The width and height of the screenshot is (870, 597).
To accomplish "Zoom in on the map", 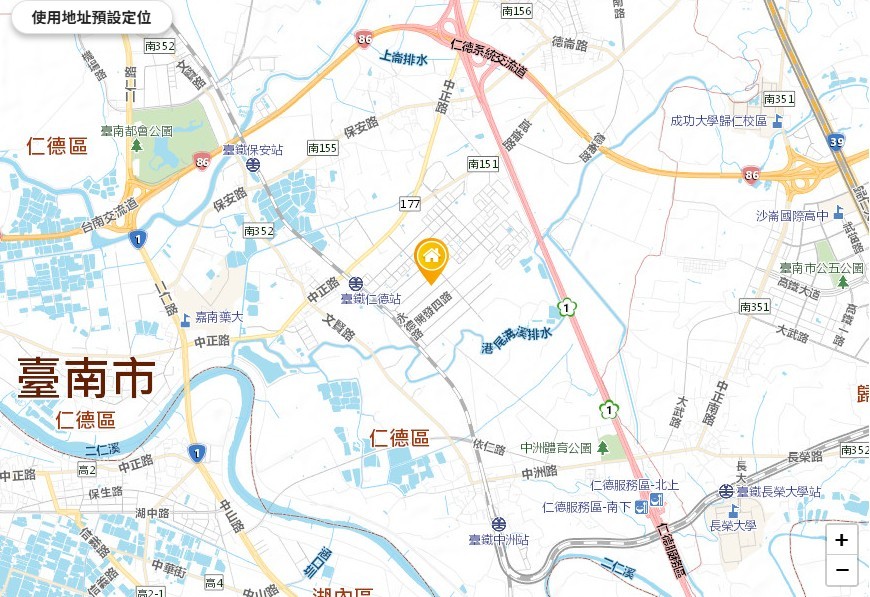I will point(841,540).
